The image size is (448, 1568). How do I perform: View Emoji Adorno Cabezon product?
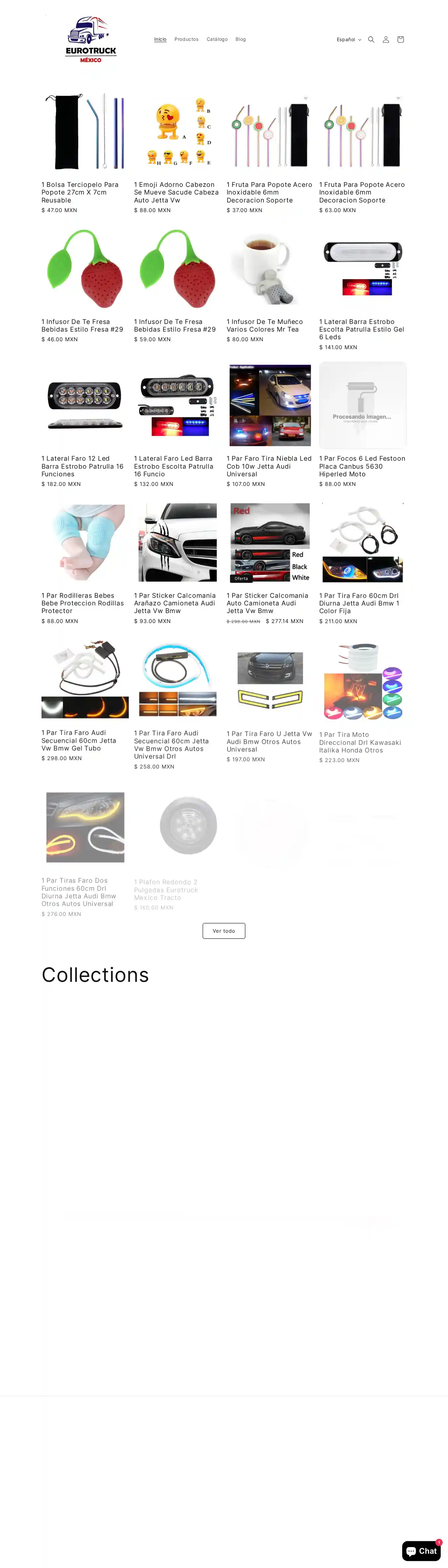click(176, 192)
